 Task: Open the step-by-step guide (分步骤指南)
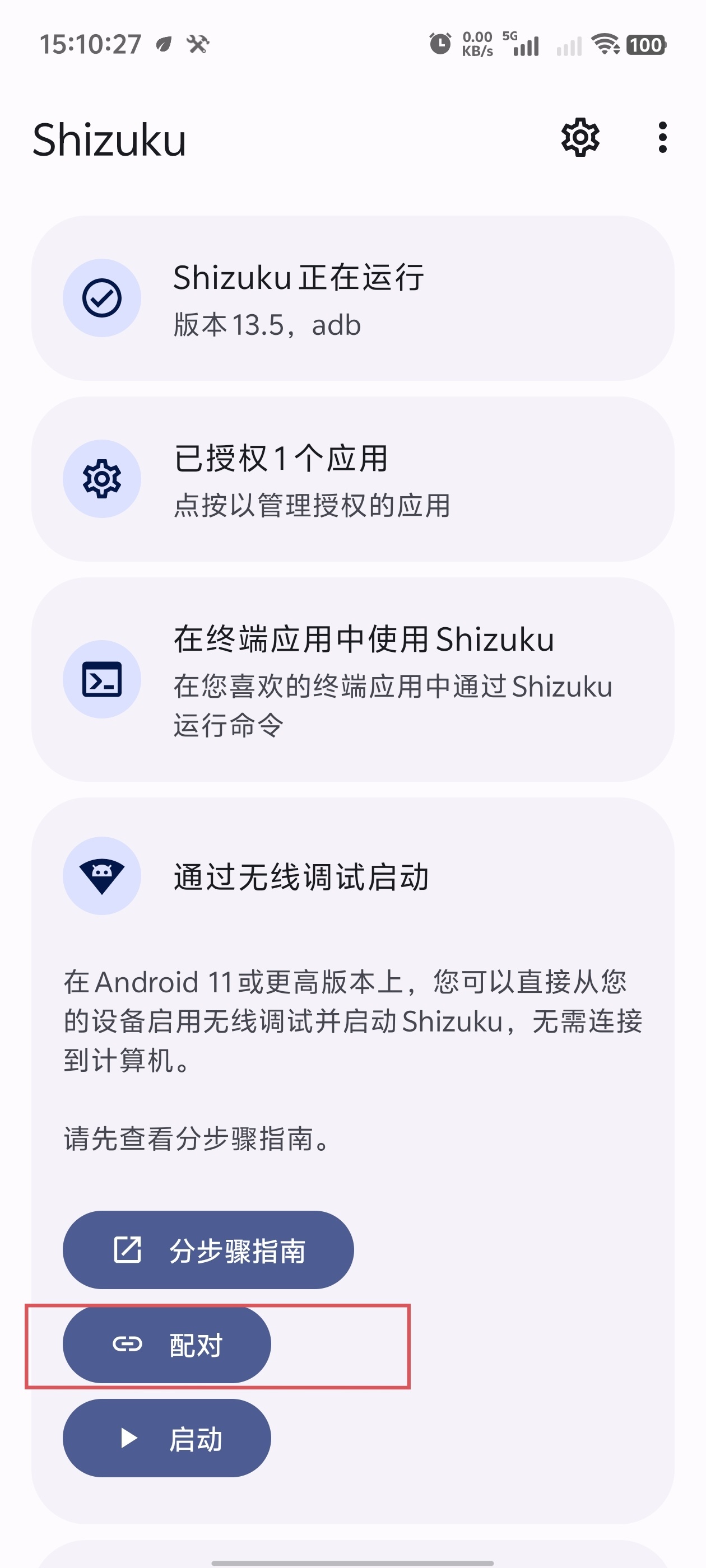pos(208,1250)
